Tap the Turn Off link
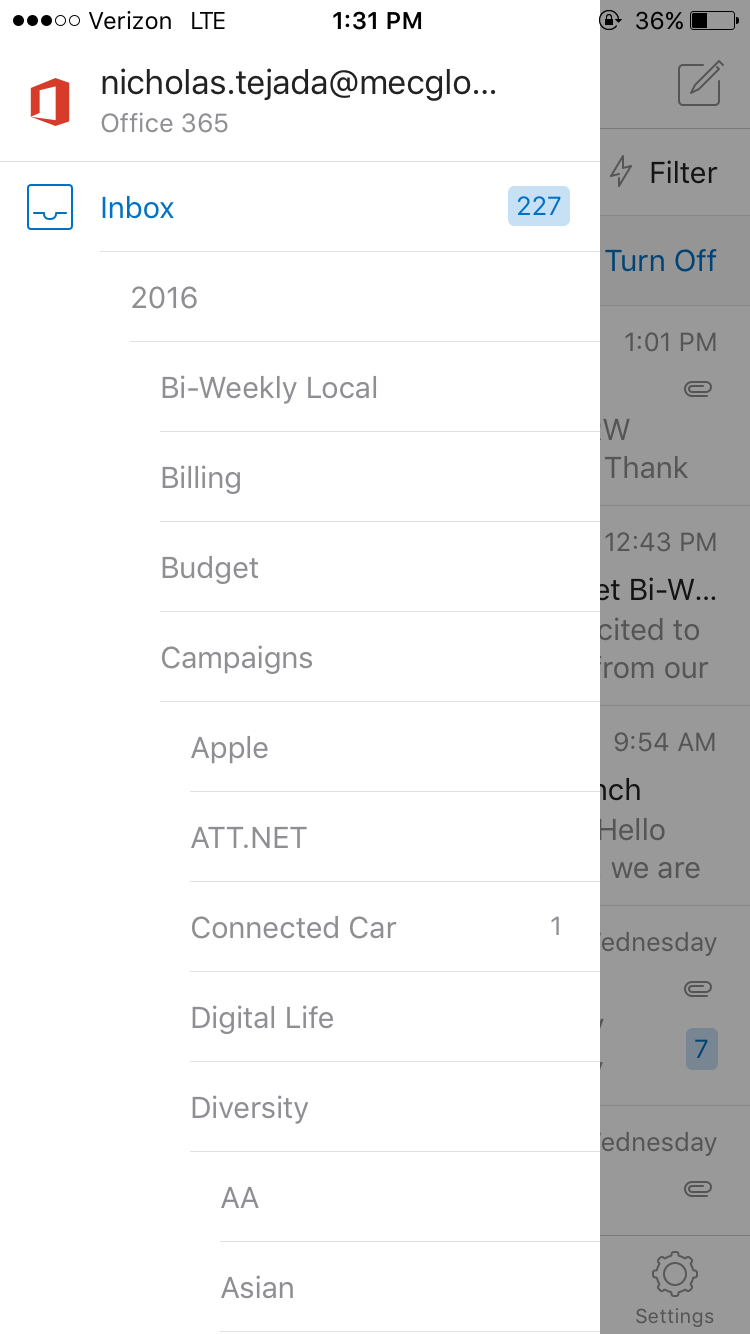Image resolution: width=750 pixels, height=1334 pixels. (661, 261)
